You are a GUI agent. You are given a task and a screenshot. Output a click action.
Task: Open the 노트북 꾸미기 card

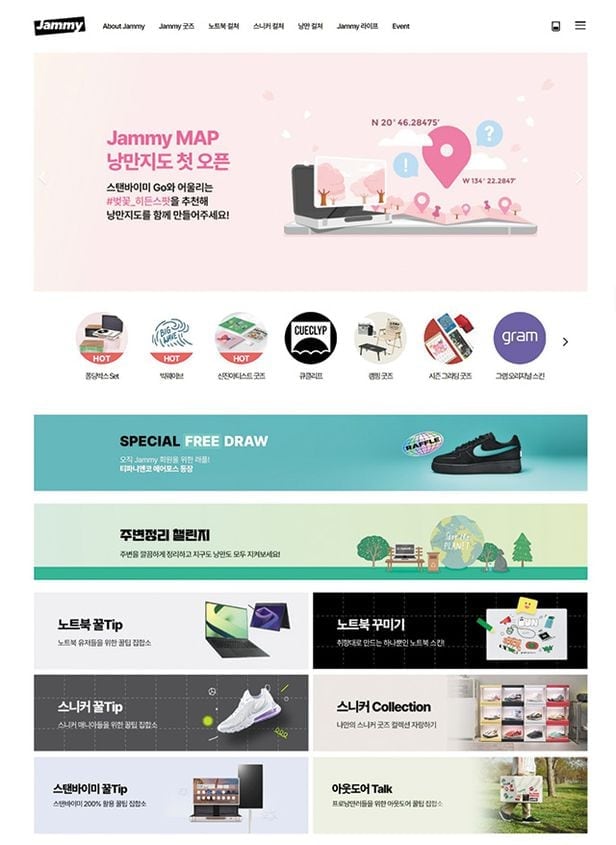tap(450, 630)
